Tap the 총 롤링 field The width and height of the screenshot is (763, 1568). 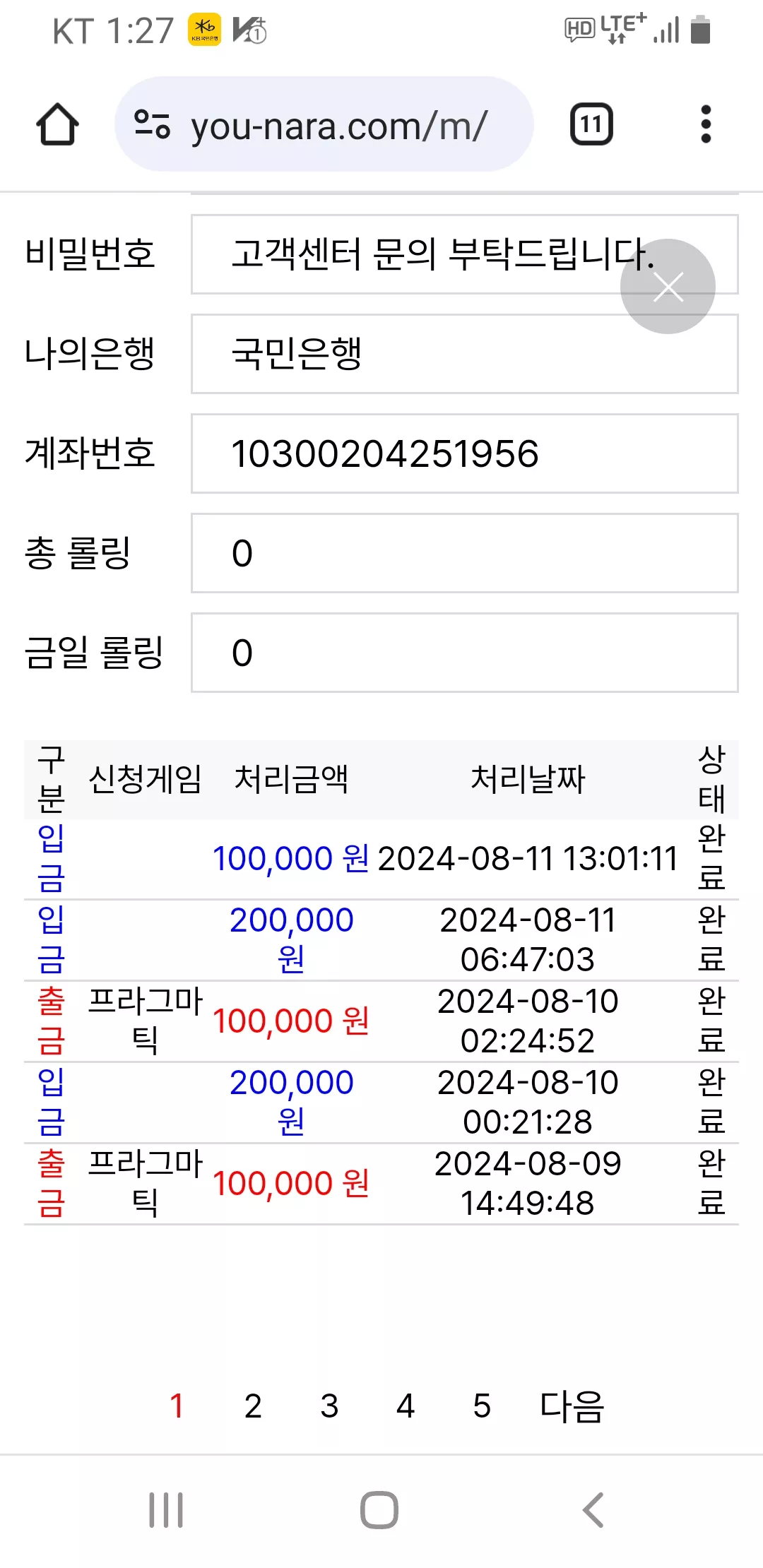(x=465, y=553)
